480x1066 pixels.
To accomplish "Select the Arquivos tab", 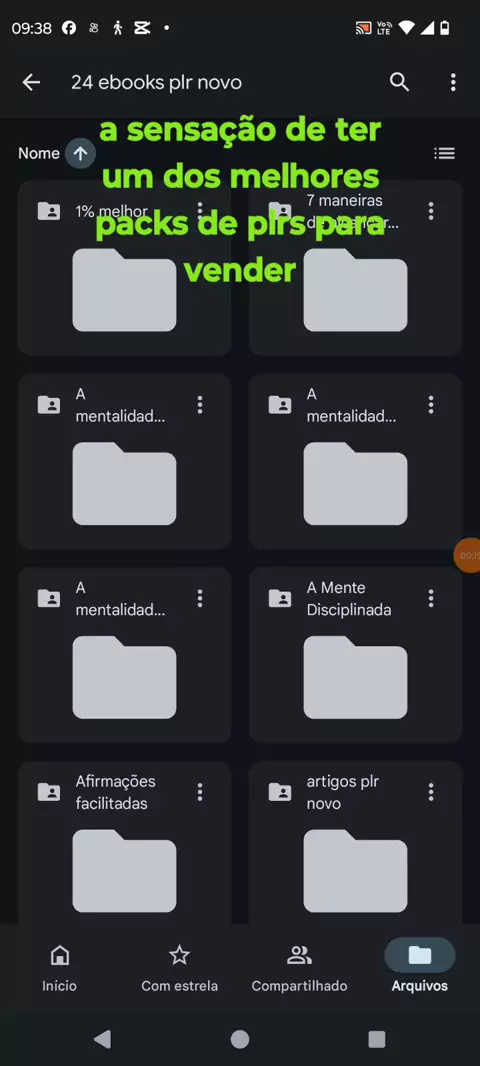I will [x=419, y=968].
